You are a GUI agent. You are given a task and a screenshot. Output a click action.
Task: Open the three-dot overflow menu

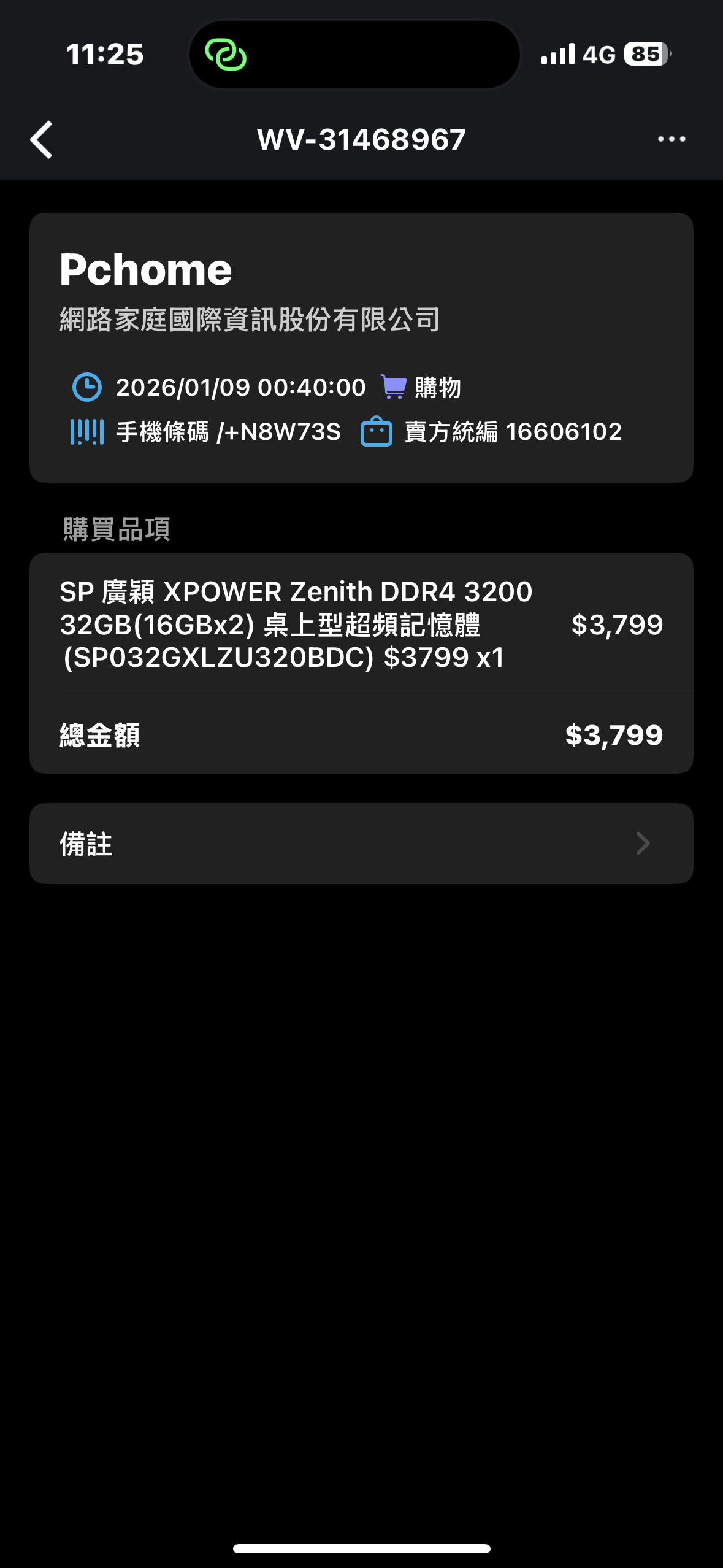pyautogui.click(x=671, y=140)
